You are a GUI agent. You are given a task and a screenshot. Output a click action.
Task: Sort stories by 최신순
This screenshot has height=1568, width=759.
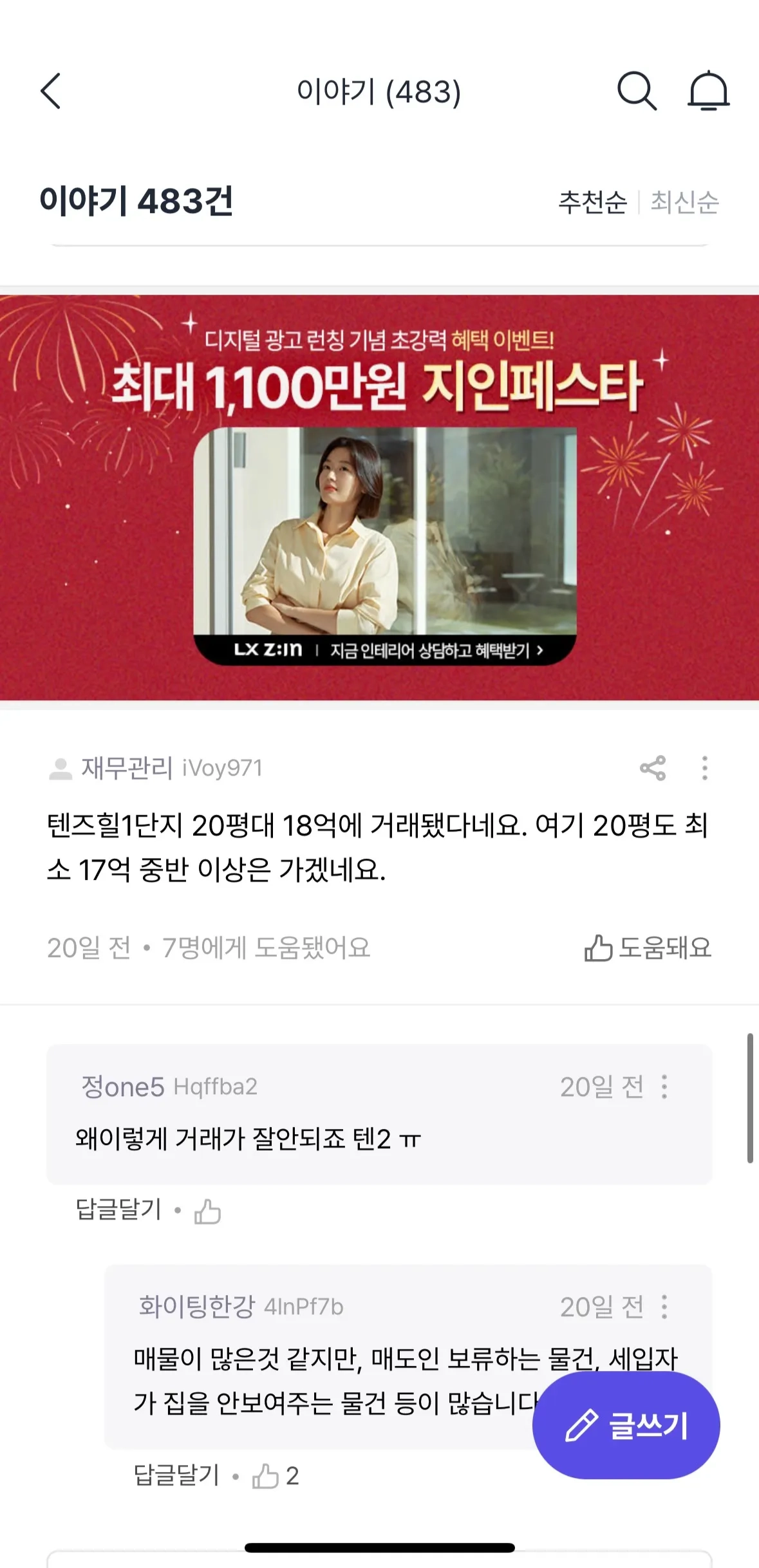(684, 202)
